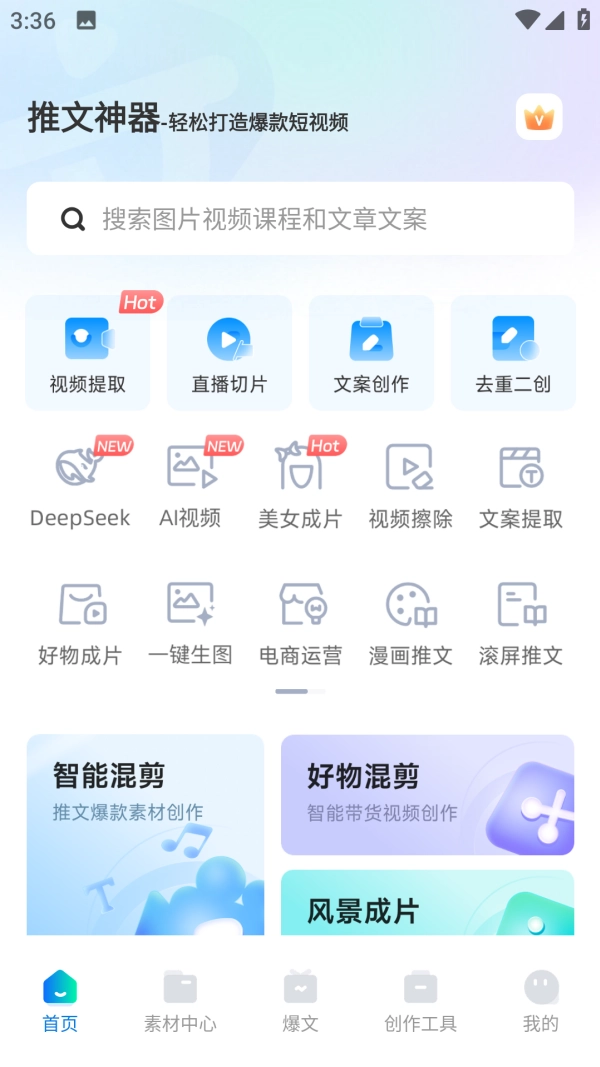The width and height of the screenshot is (600, 1067).
Task: Open 我的 profile tab
Action: pos(540,1001)
